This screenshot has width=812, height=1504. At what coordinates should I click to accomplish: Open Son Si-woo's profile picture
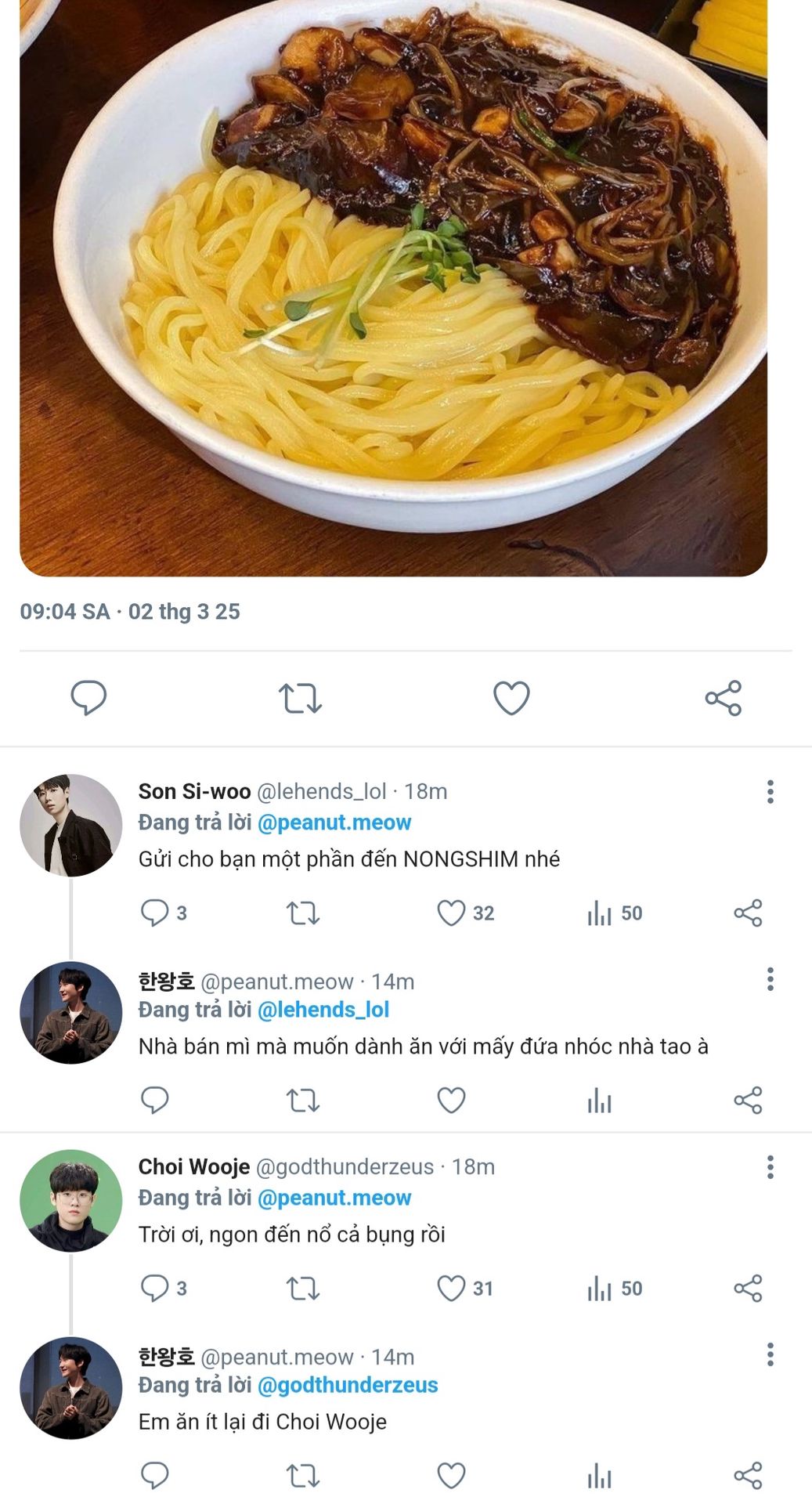(x=70, y=825)
